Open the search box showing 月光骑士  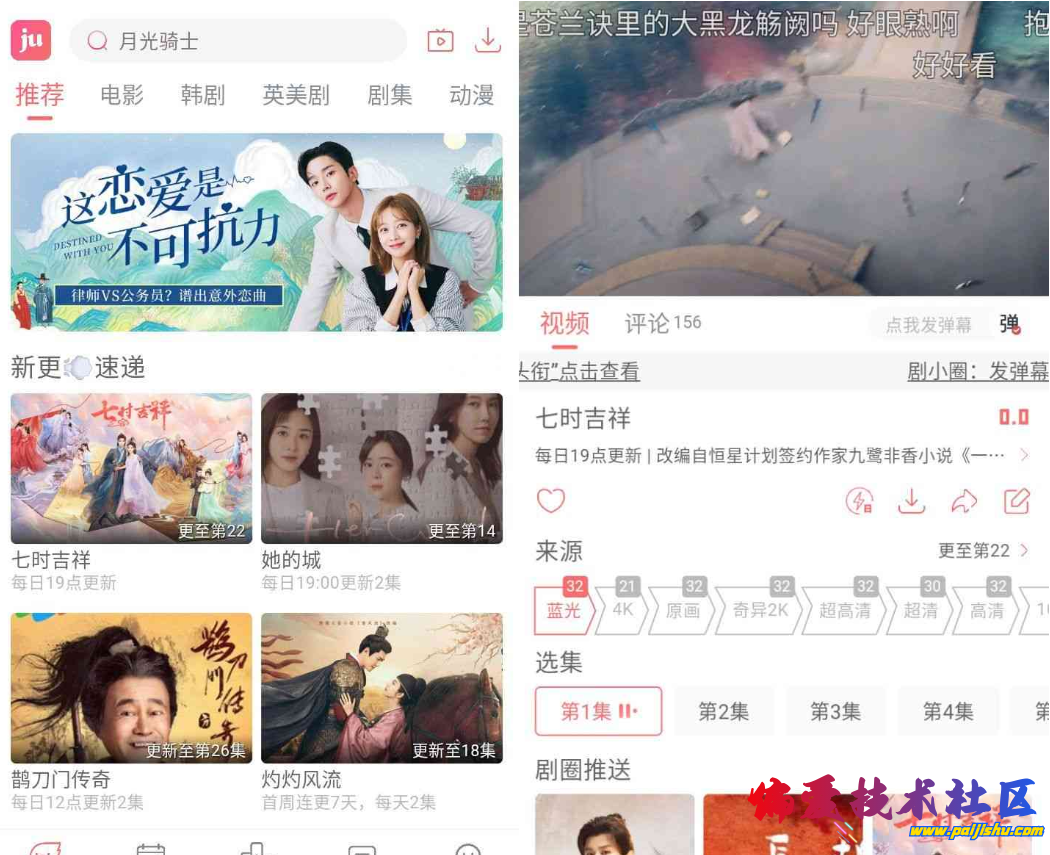pos(238,41)
